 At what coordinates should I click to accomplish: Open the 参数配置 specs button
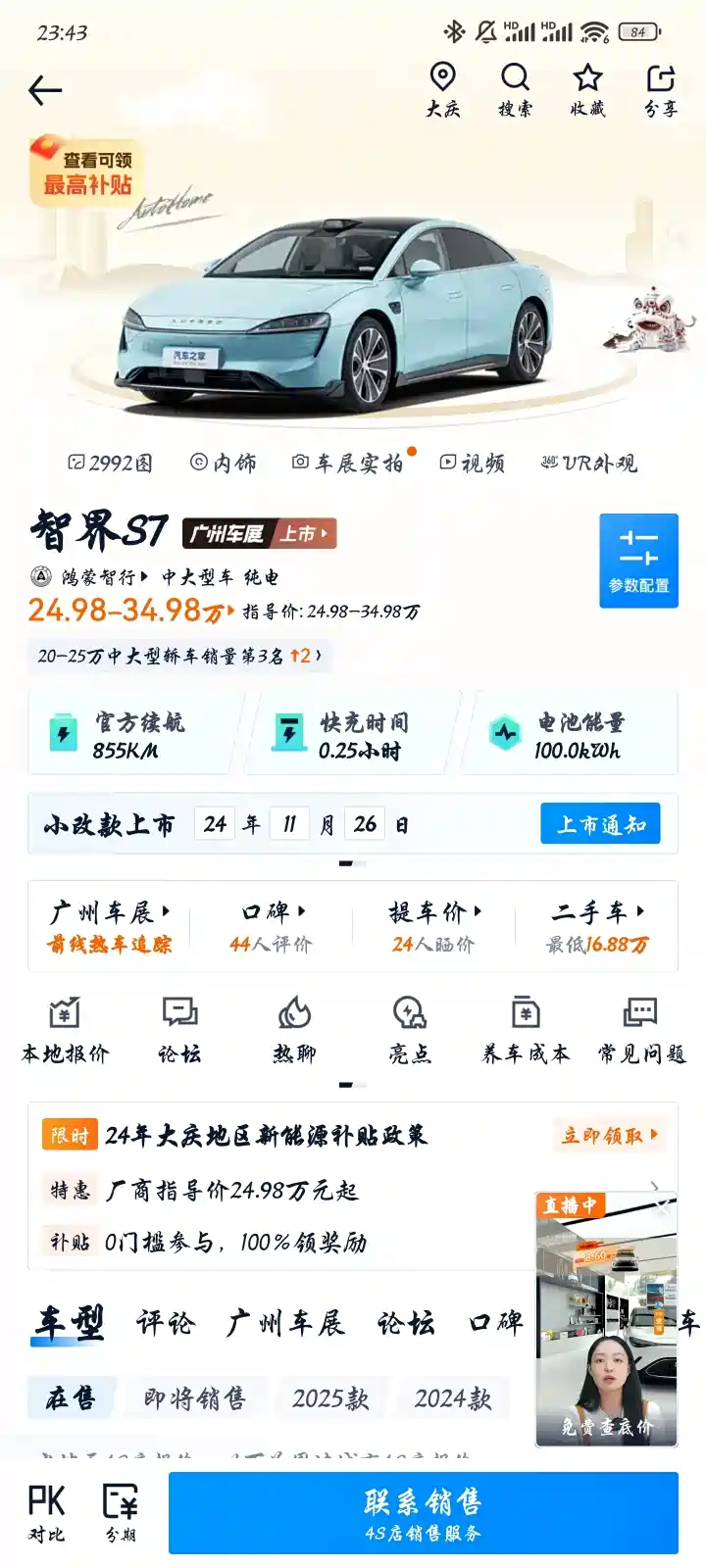pos(638,561)
